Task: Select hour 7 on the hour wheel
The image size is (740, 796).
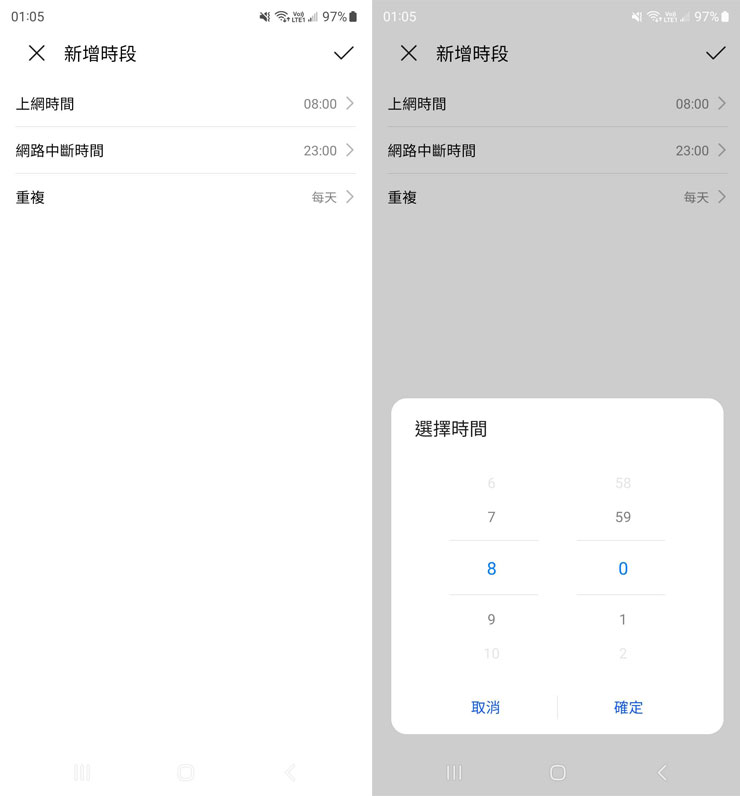Action: (x=491, y=517)
